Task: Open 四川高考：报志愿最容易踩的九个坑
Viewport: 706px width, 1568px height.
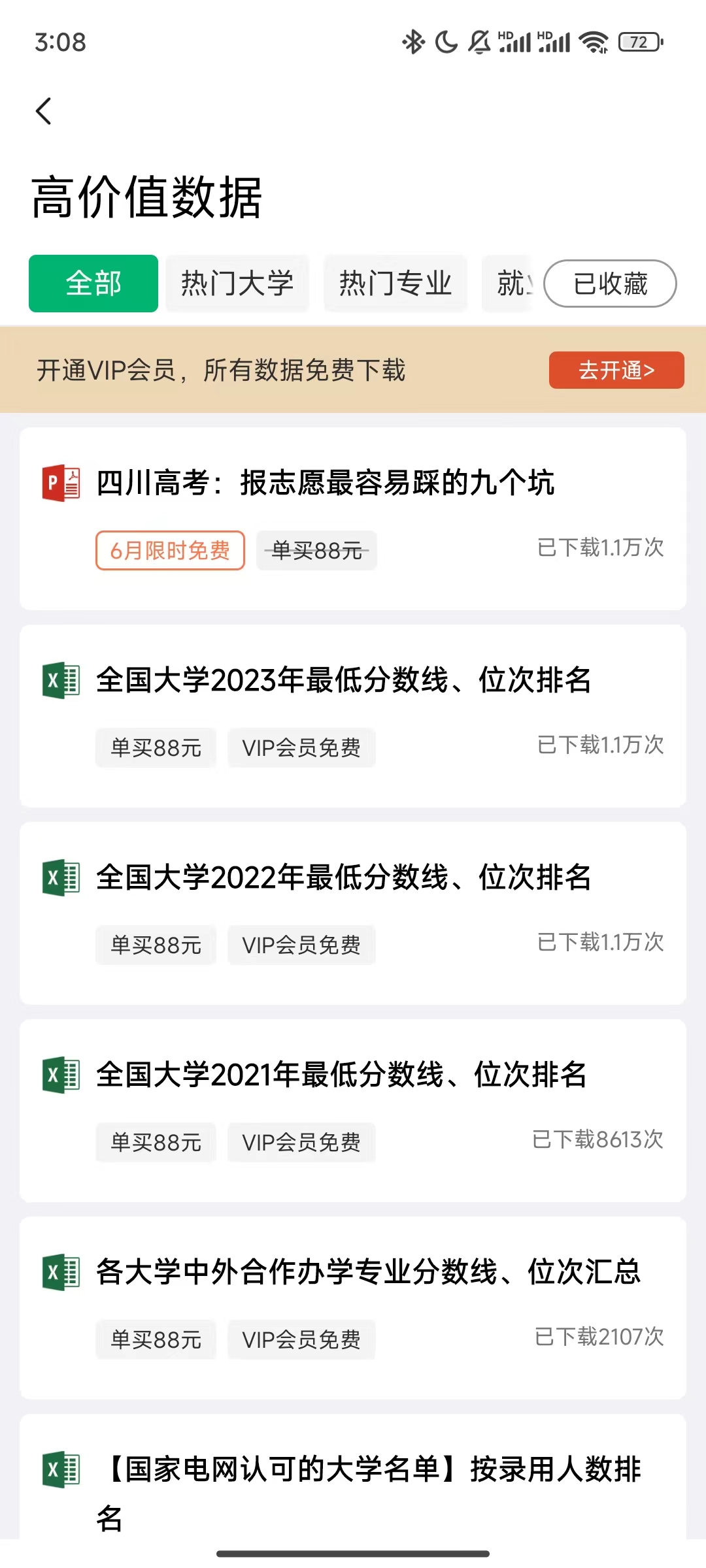Action: coord(326,483)
